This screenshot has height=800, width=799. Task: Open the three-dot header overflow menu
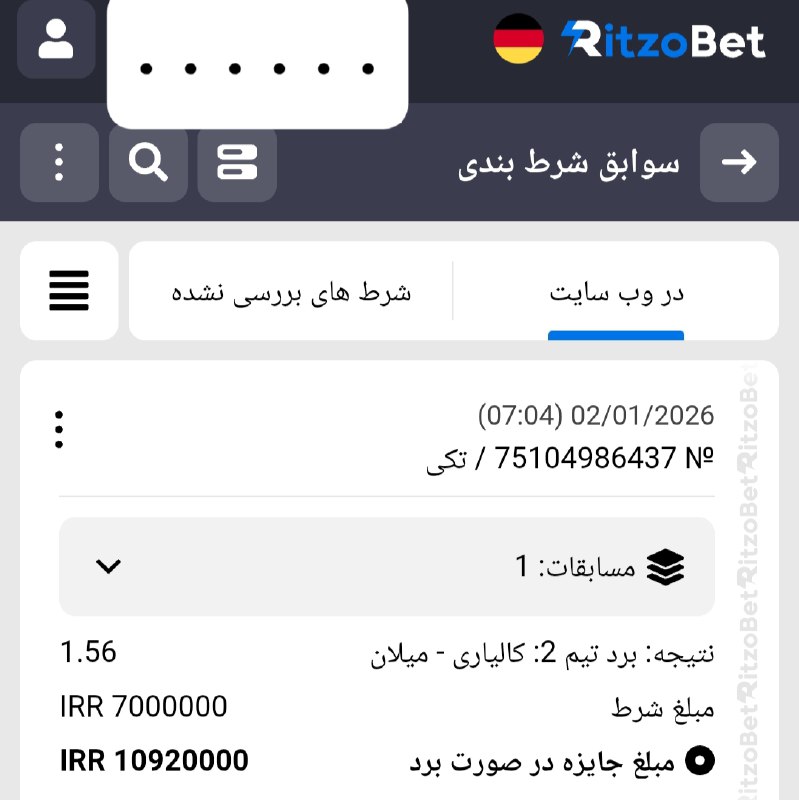(x=59, y=162)
